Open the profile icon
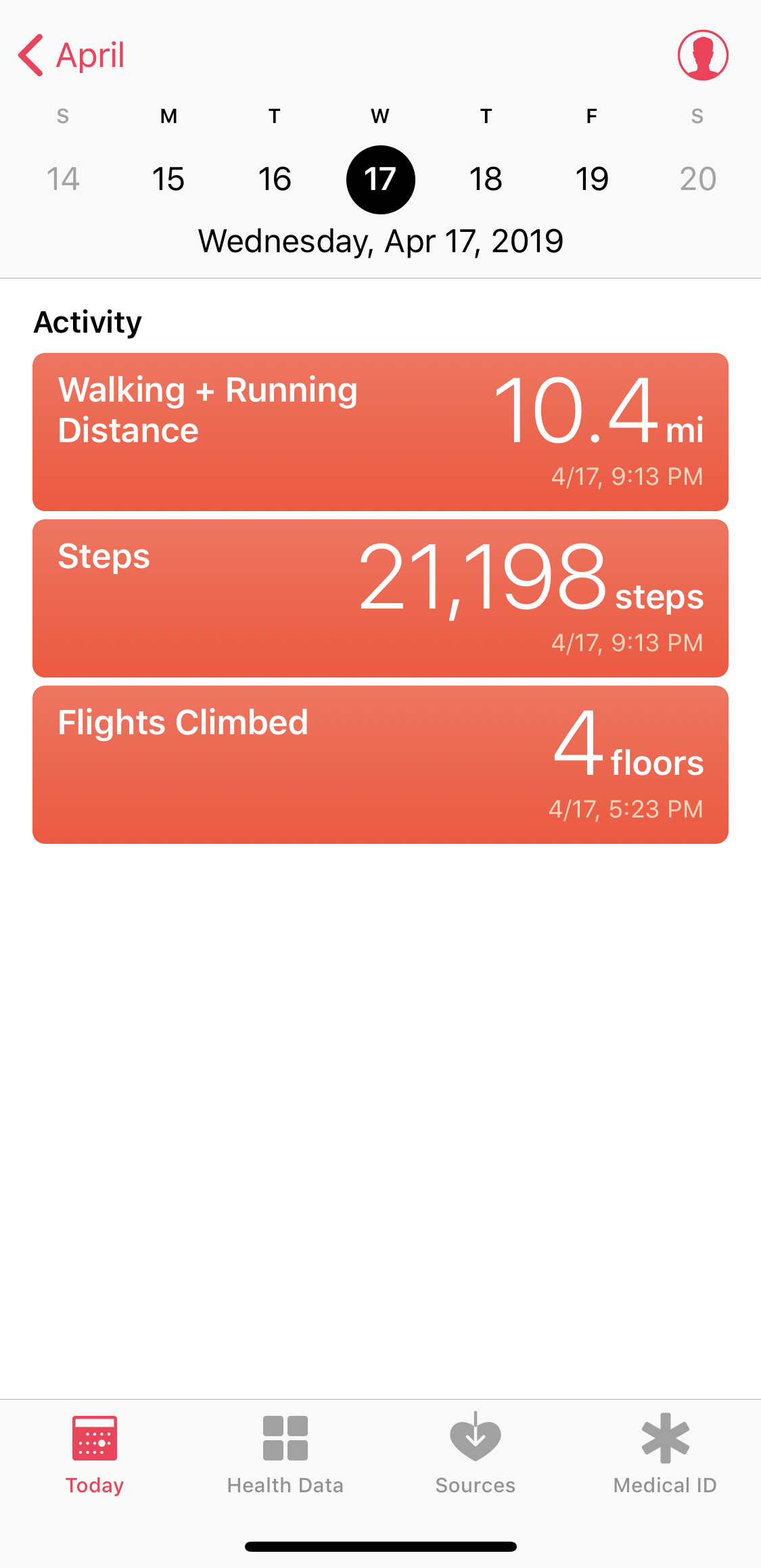 703,55
